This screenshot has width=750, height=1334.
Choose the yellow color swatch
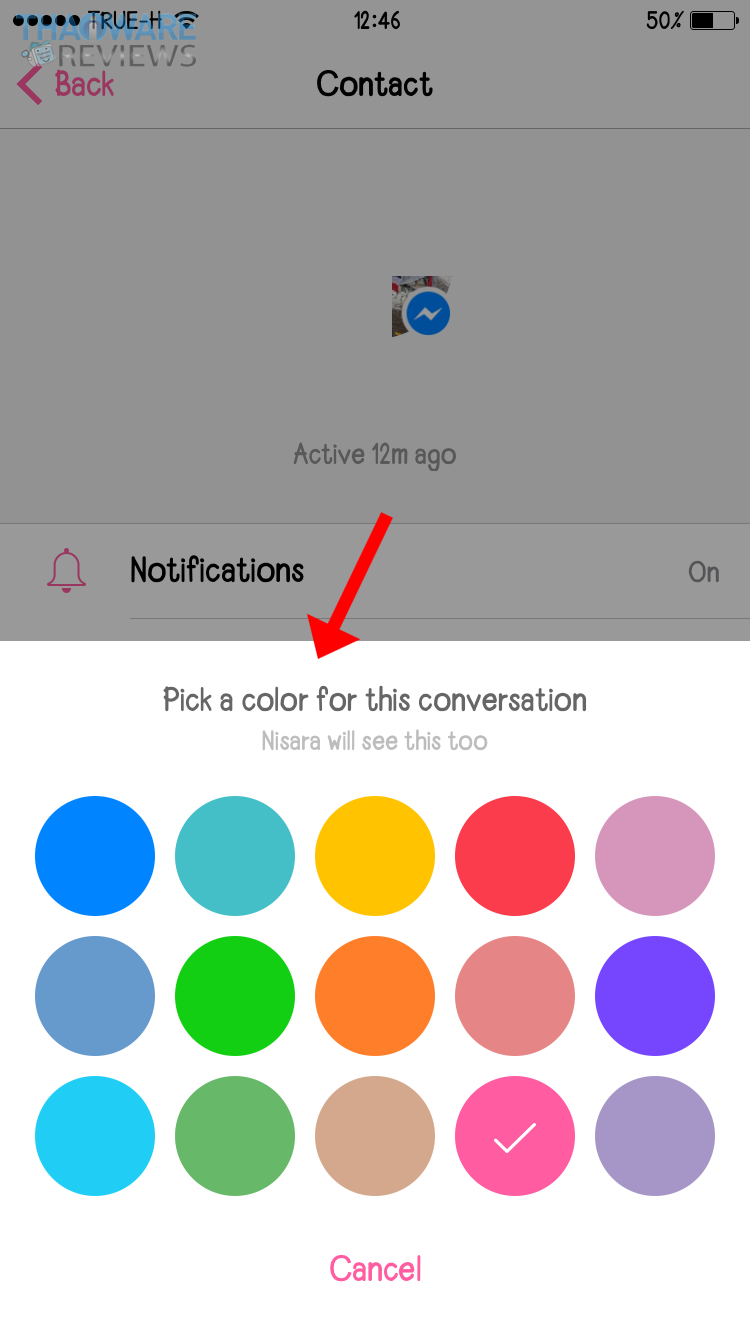tap(375, 856)
